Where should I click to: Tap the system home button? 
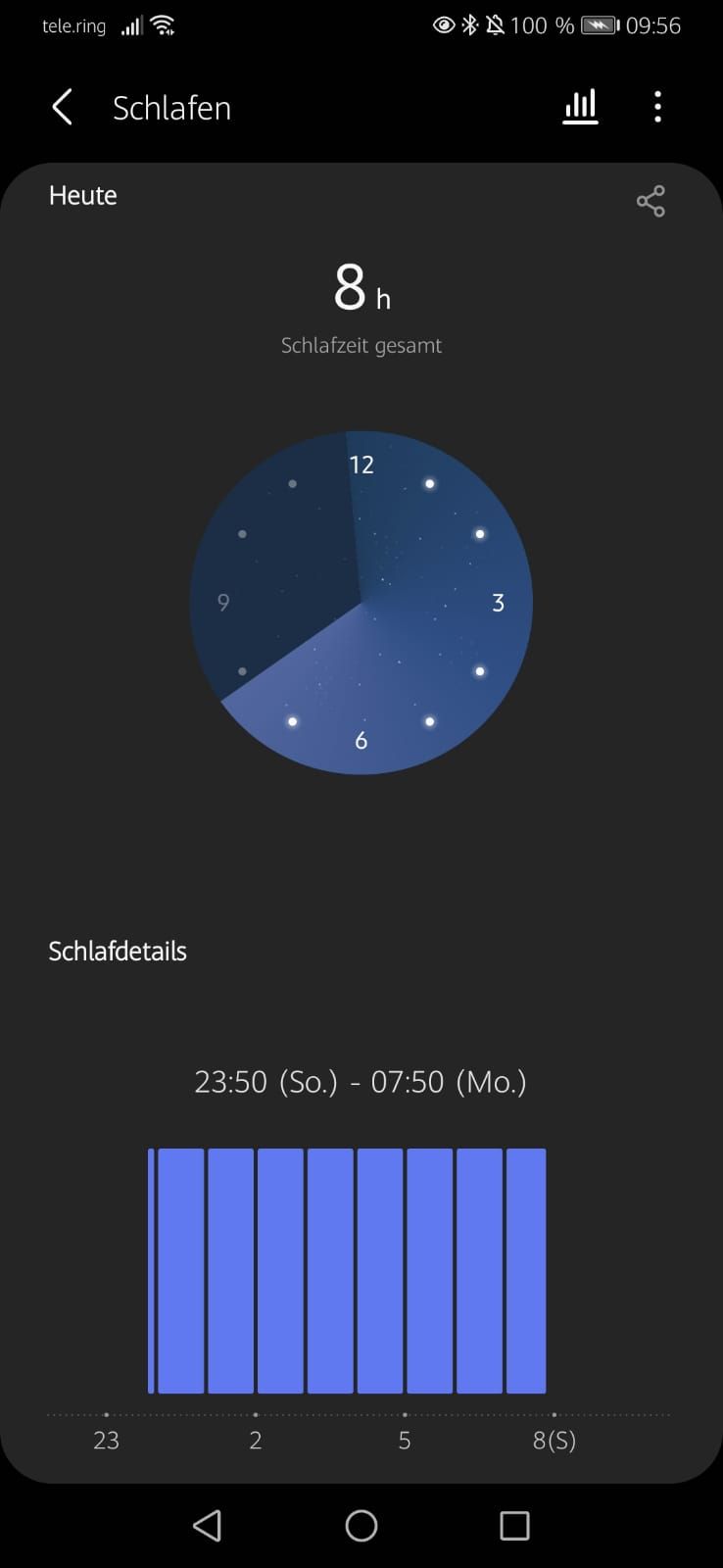coord(361,1525)
